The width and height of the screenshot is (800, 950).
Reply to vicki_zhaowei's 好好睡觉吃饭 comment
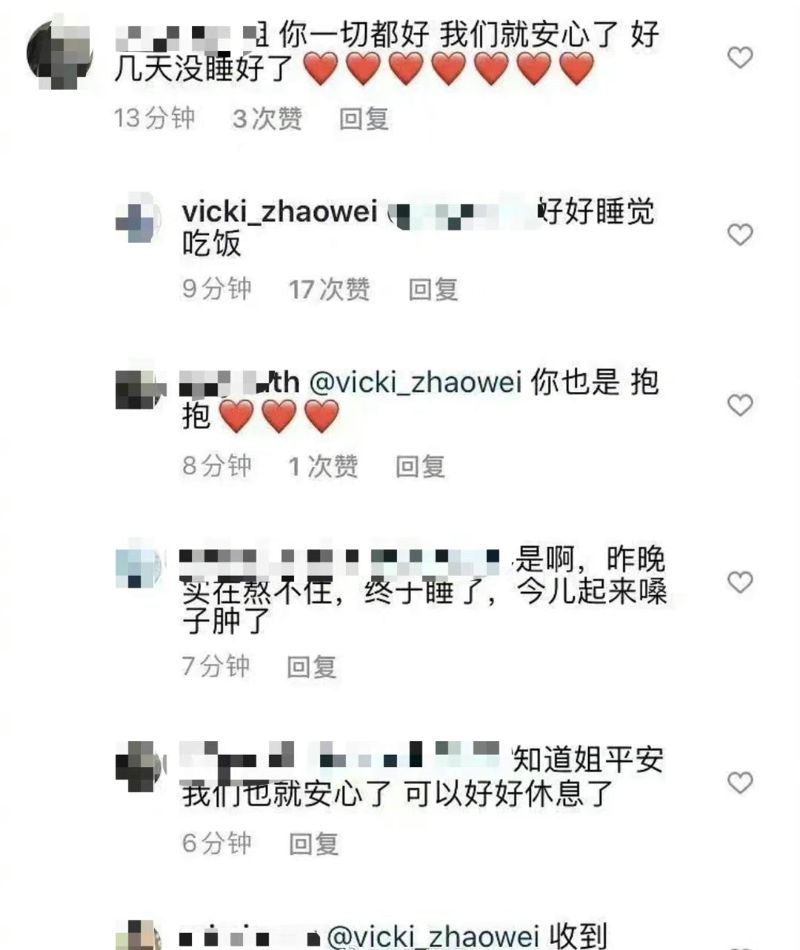tap(433, 290)
